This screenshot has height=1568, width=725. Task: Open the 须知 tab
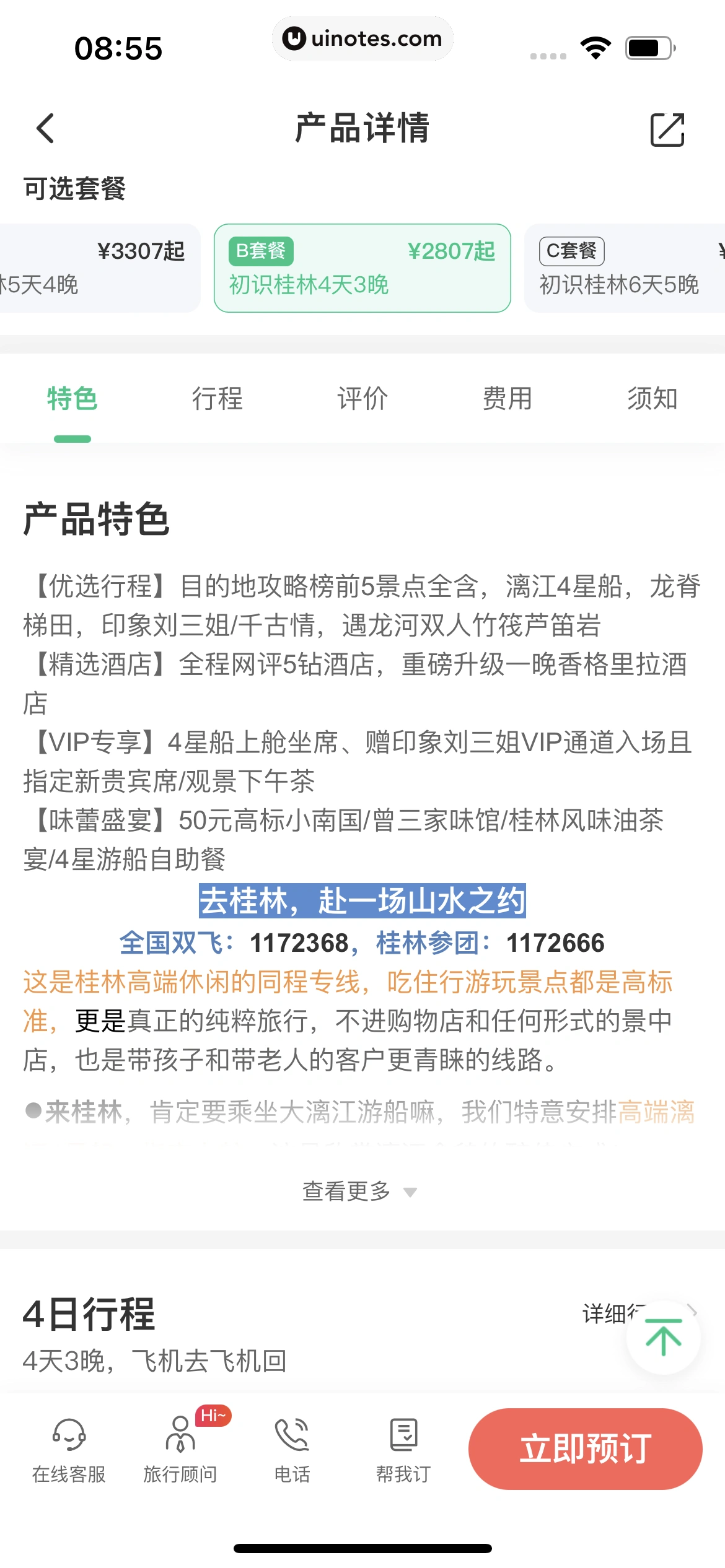pyautogui.click(x=652, y=399)
